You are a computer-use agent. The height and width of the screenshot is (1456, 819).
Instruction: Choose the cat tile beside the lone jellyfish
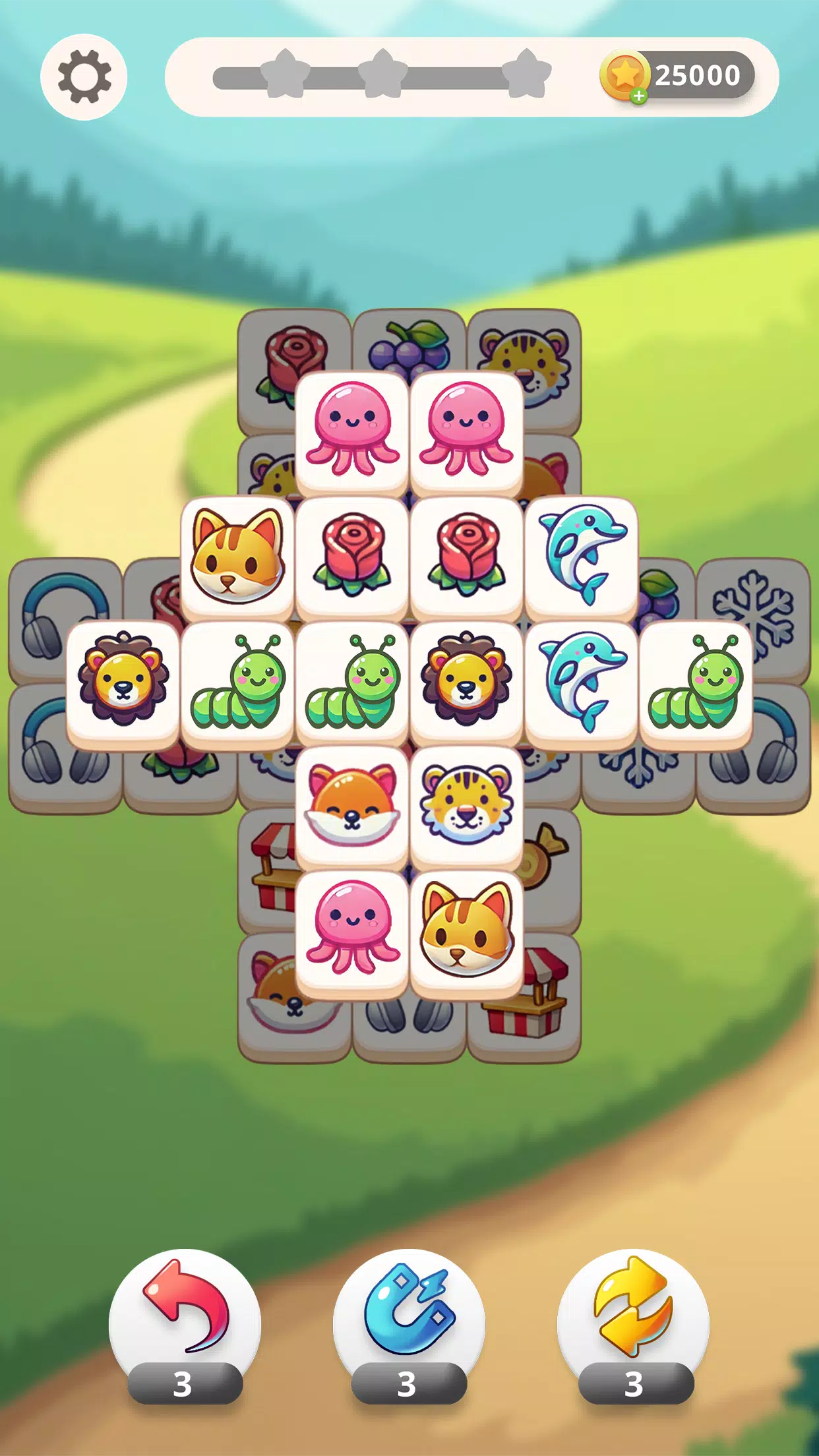[466, 930]
